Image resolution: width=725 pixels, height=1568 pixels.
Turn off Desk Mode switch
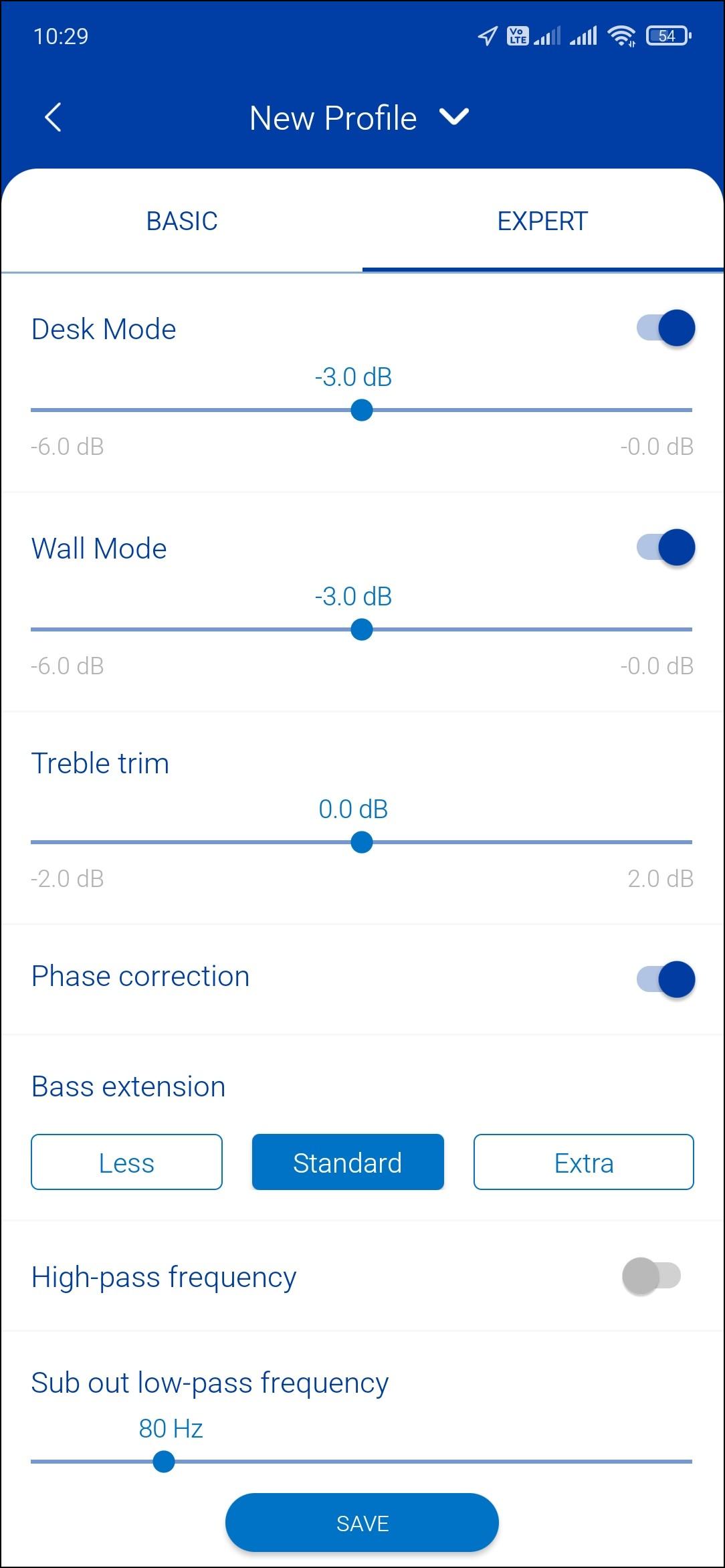(665, 328)
